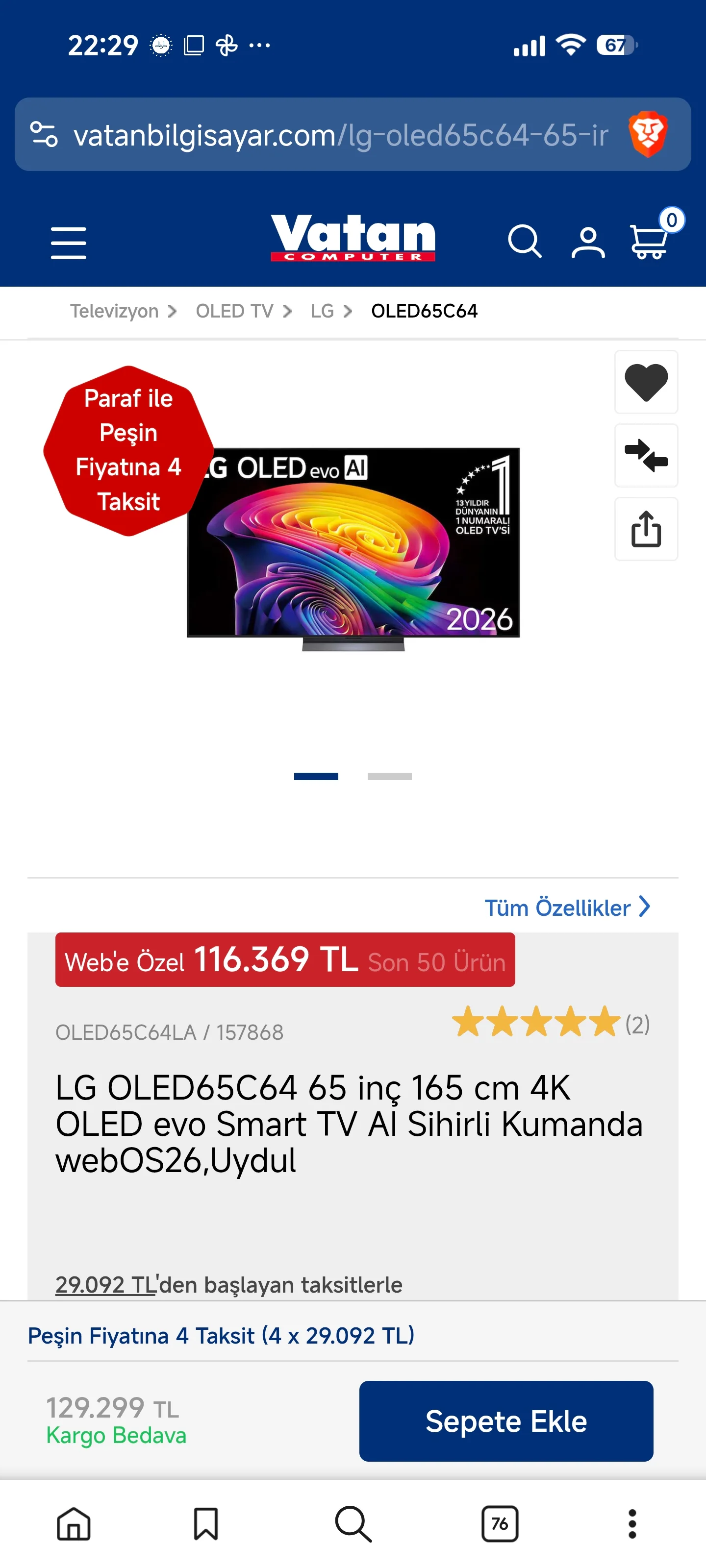Add product to favorites with heart icon
706x1568 pixels.
(x=646, y=382)
